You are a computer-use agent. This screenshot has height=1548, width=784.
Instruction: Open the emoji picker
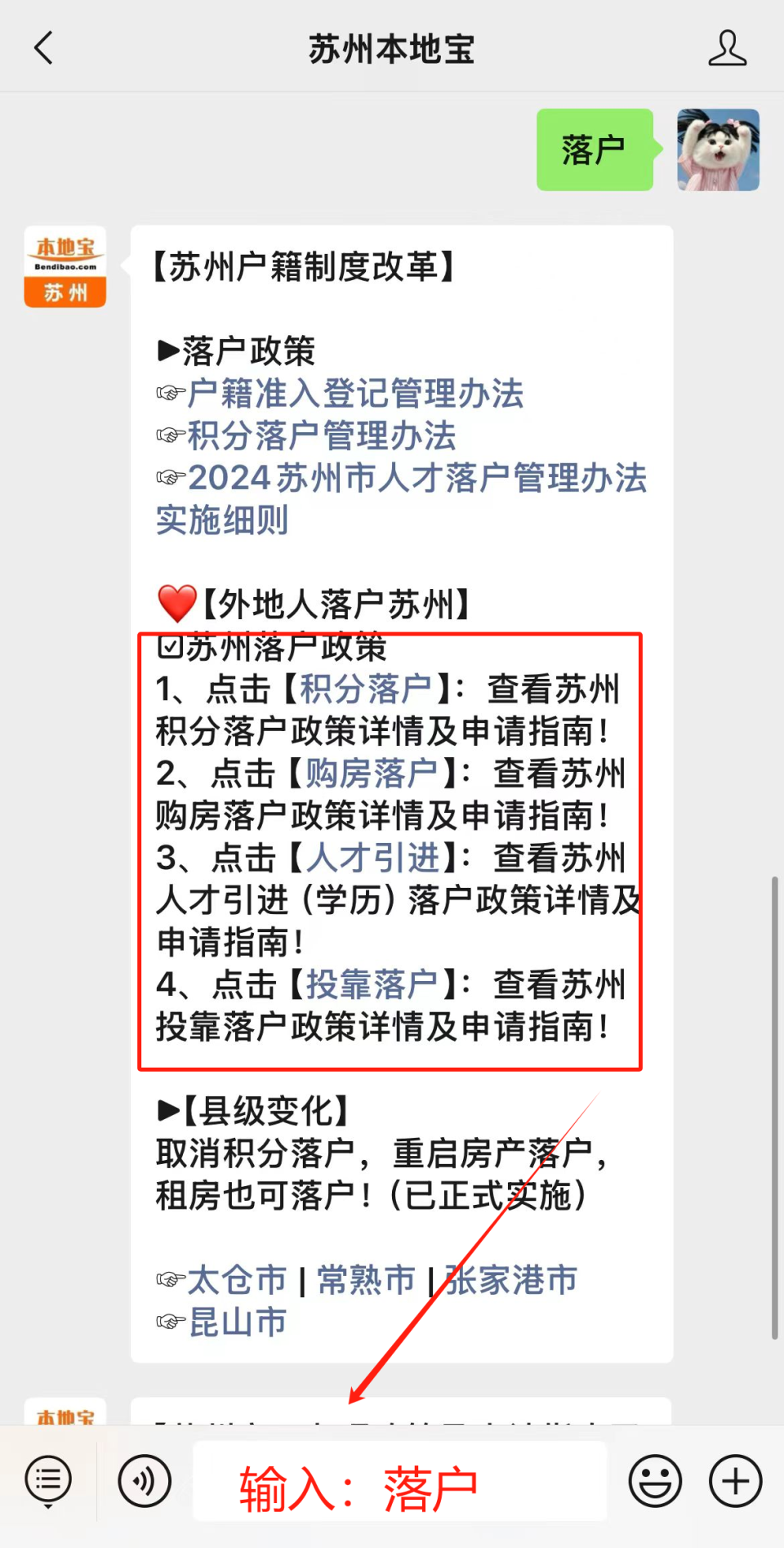point(653,1480)
